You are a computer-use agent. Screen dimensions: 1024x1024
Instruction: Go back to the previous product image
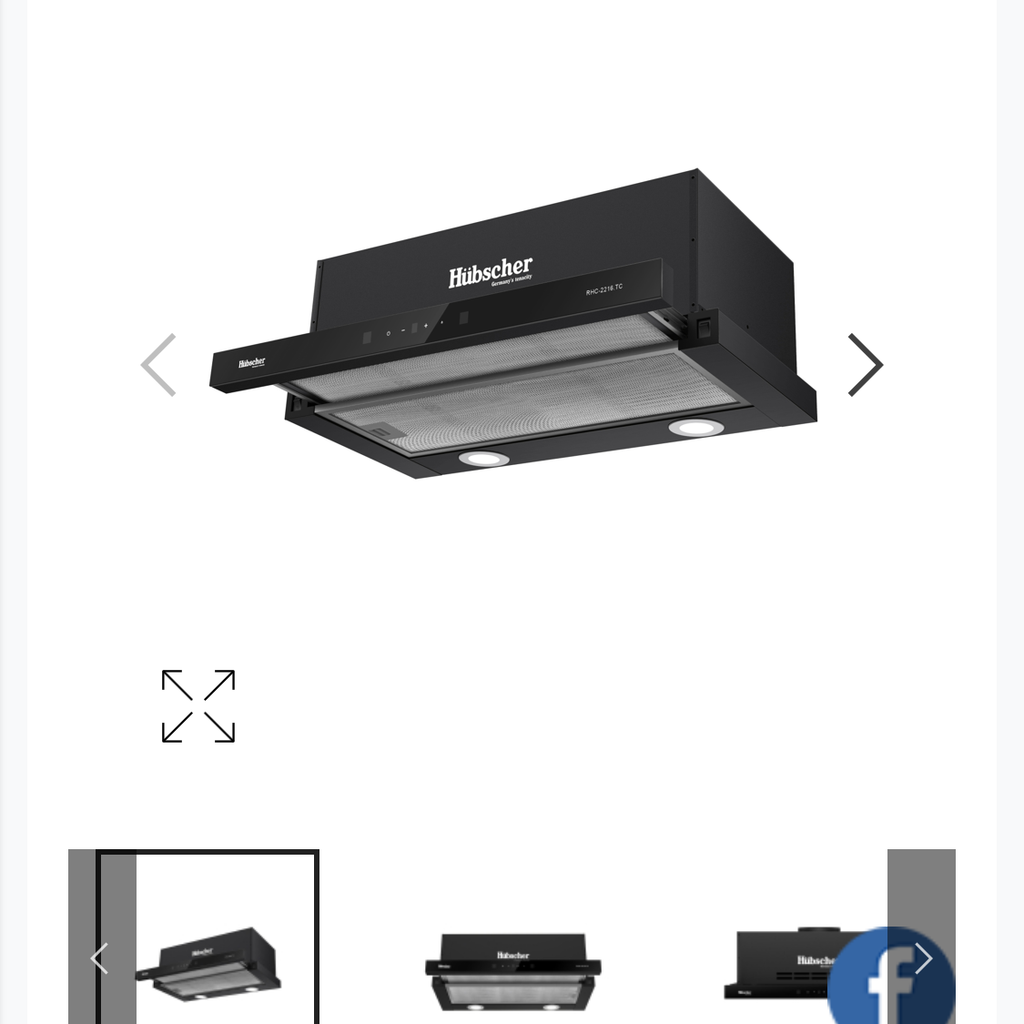coord(159,365)
